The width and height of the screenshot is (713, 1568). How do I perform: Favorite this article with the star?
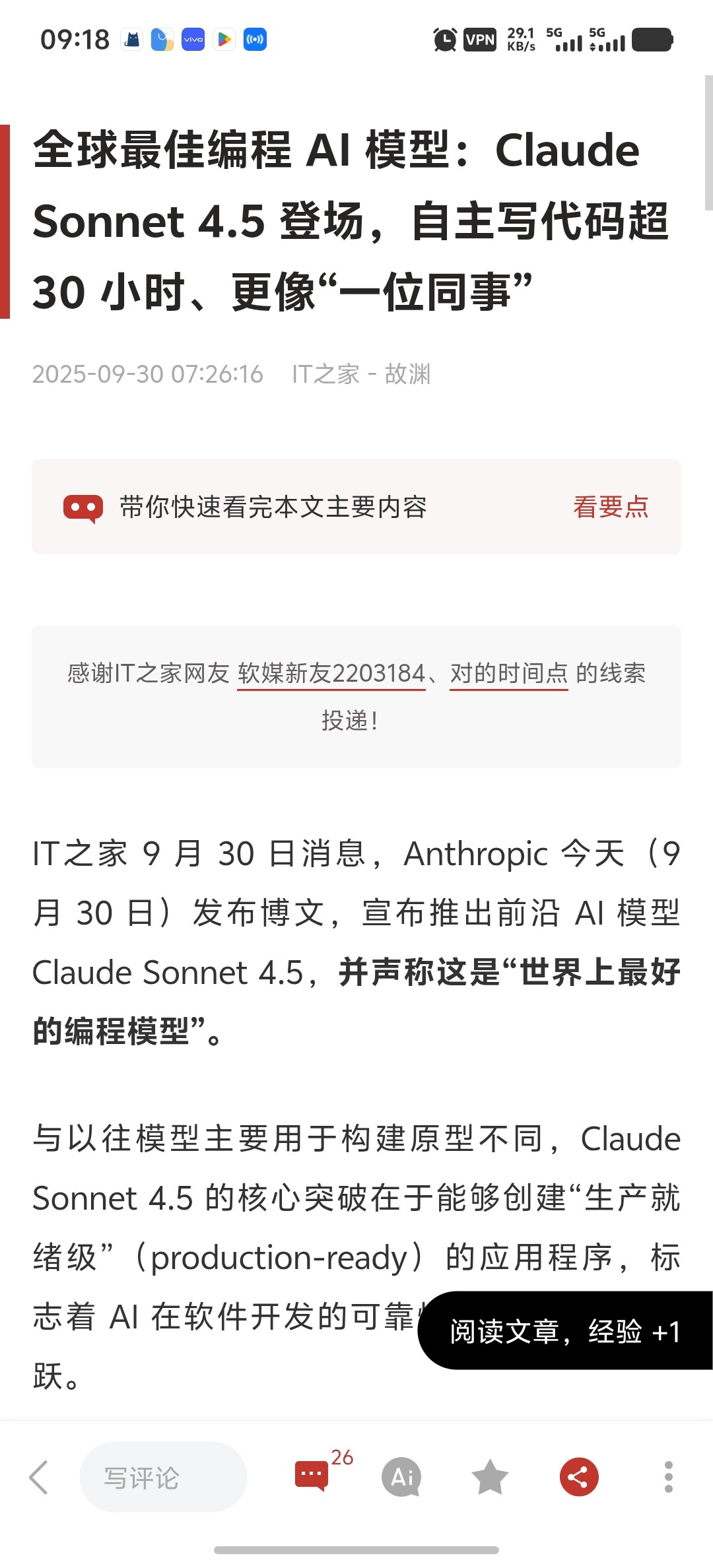490,1476
